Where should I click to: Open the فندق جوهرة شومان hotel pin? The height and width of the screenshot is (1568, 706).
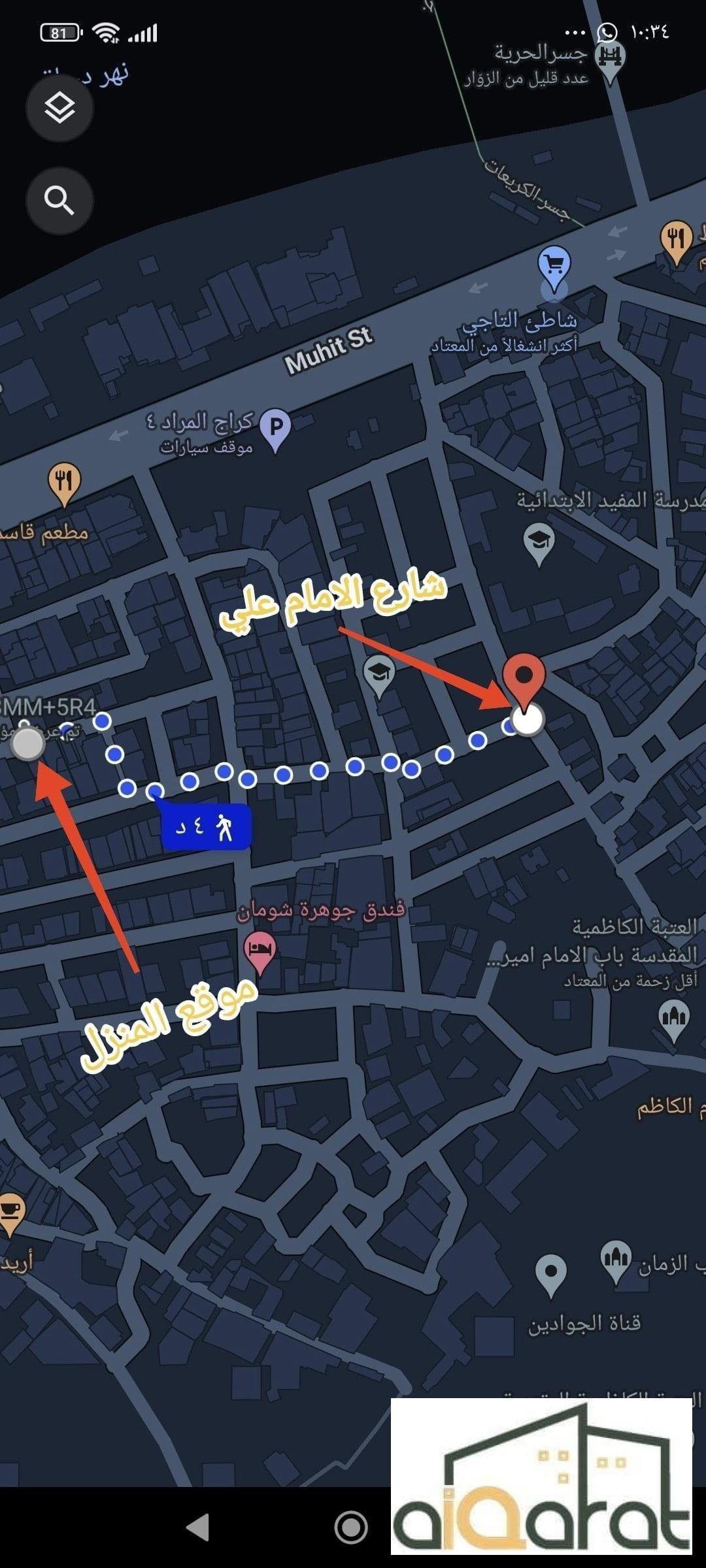[x=260, y=951]
